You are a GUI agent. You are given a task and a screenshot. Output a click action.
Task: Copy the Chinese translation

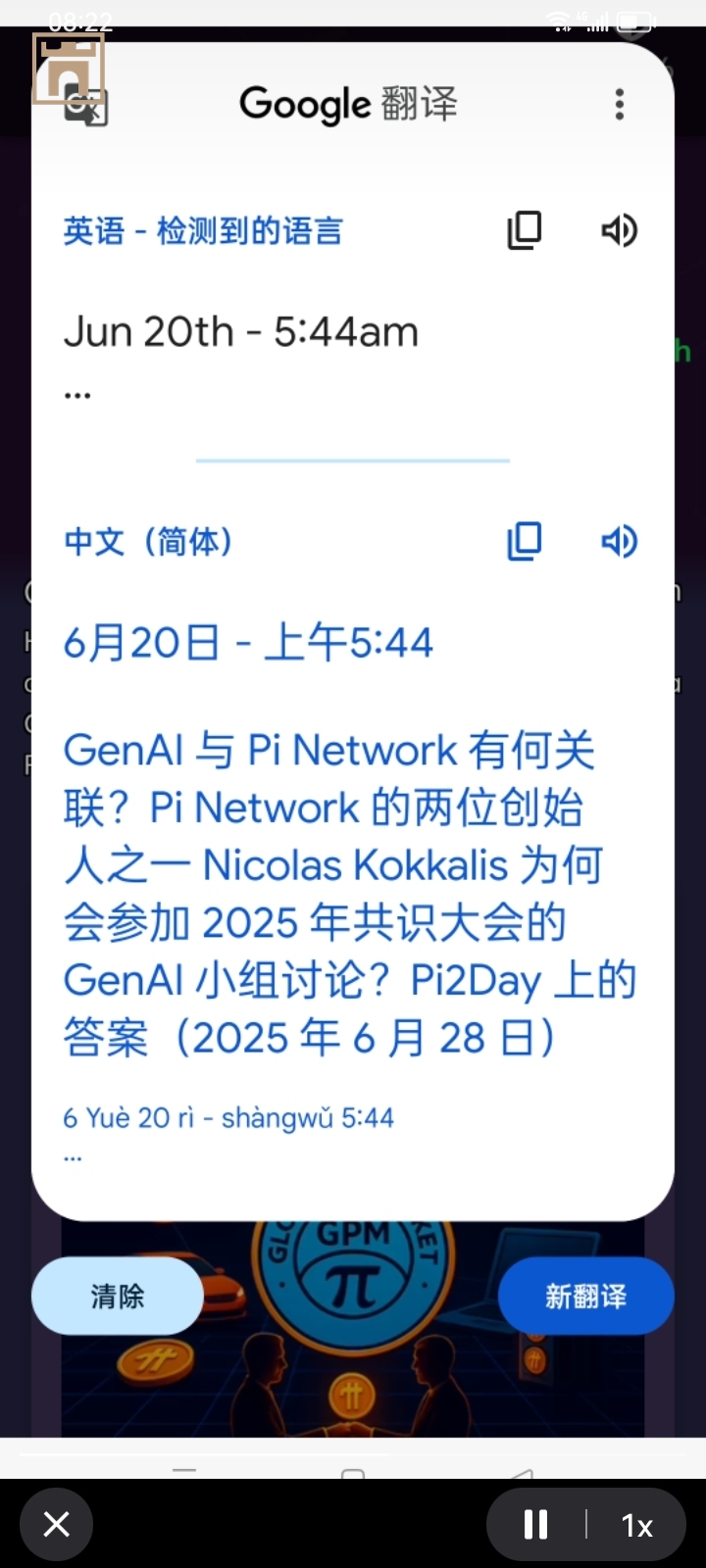click(525, 541)
